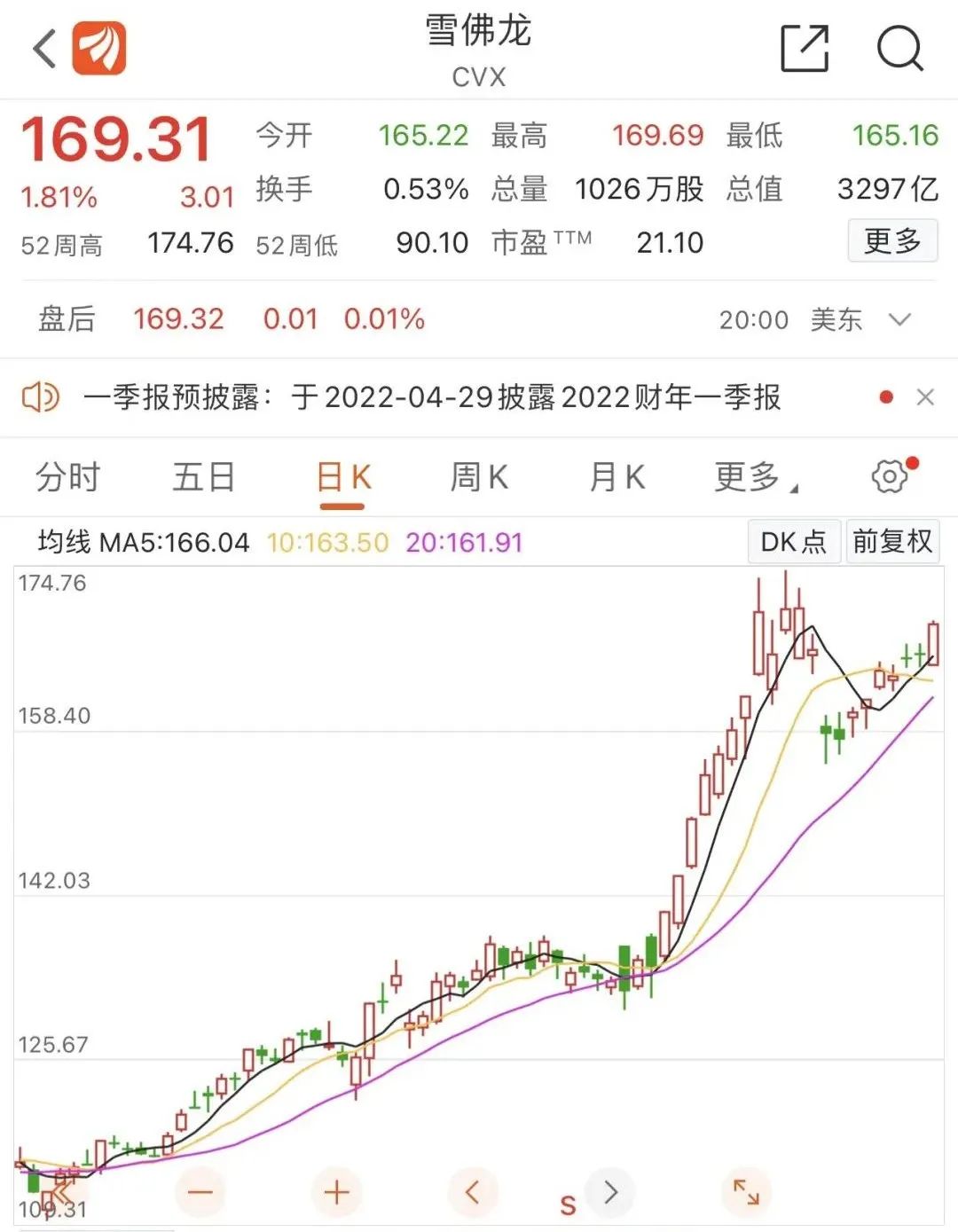Expand the 盘后 after-hours row
Viewport: 958px width, 1232px height.
tap(899, 319)
